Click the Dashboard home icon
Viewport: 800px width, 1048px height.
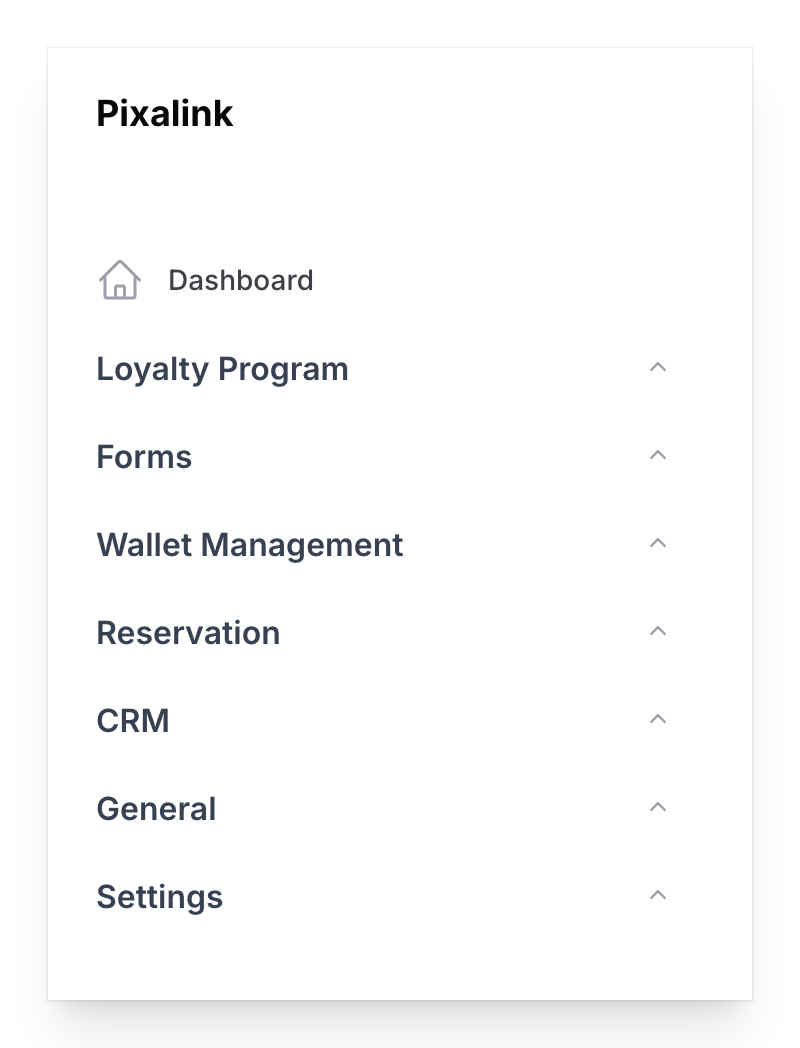[x=119, y=280]
